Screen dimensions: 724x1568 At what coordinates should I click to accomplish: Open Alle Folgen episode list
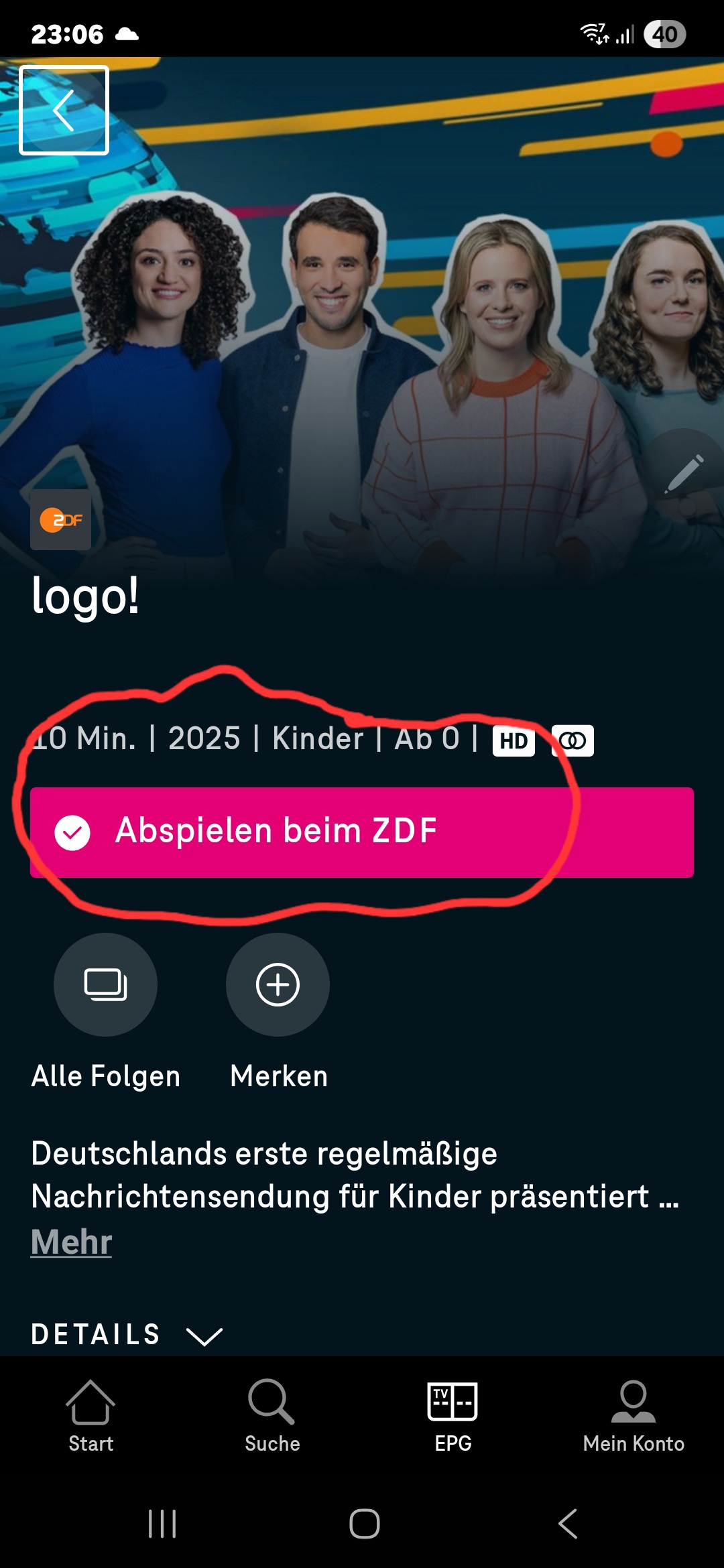point(105,985)
